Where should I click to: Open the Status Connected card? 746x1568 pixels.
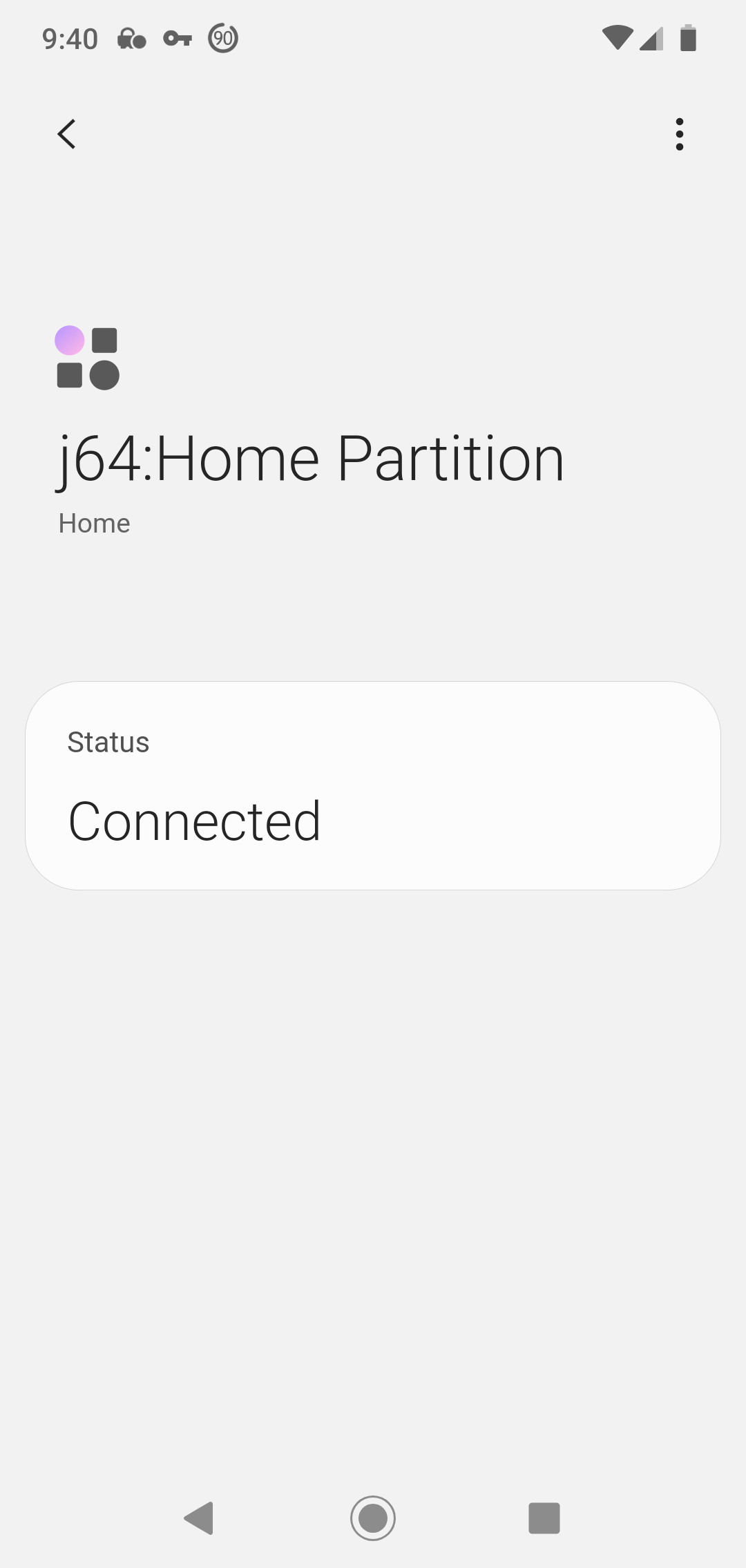pyautogui.click(x=373, y=785)
